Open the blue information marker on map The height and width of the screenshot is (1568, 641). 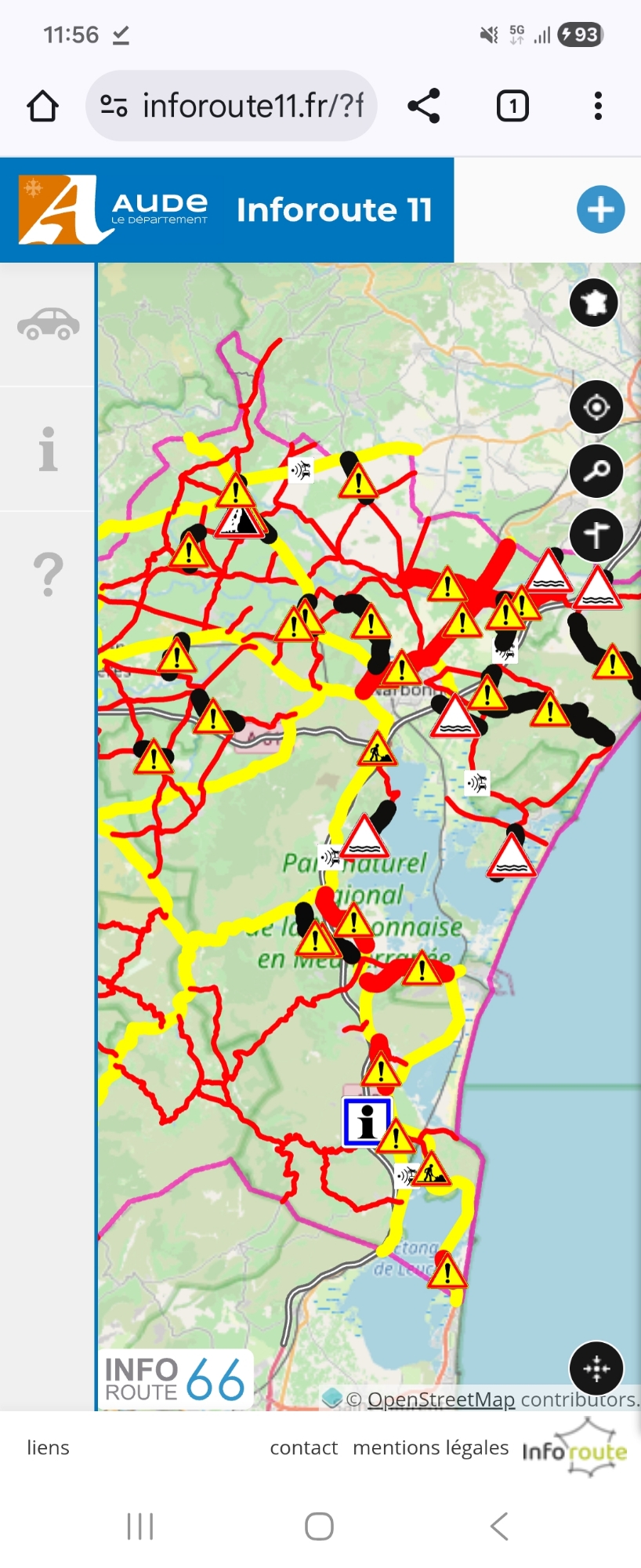[x=366, y=1122]
